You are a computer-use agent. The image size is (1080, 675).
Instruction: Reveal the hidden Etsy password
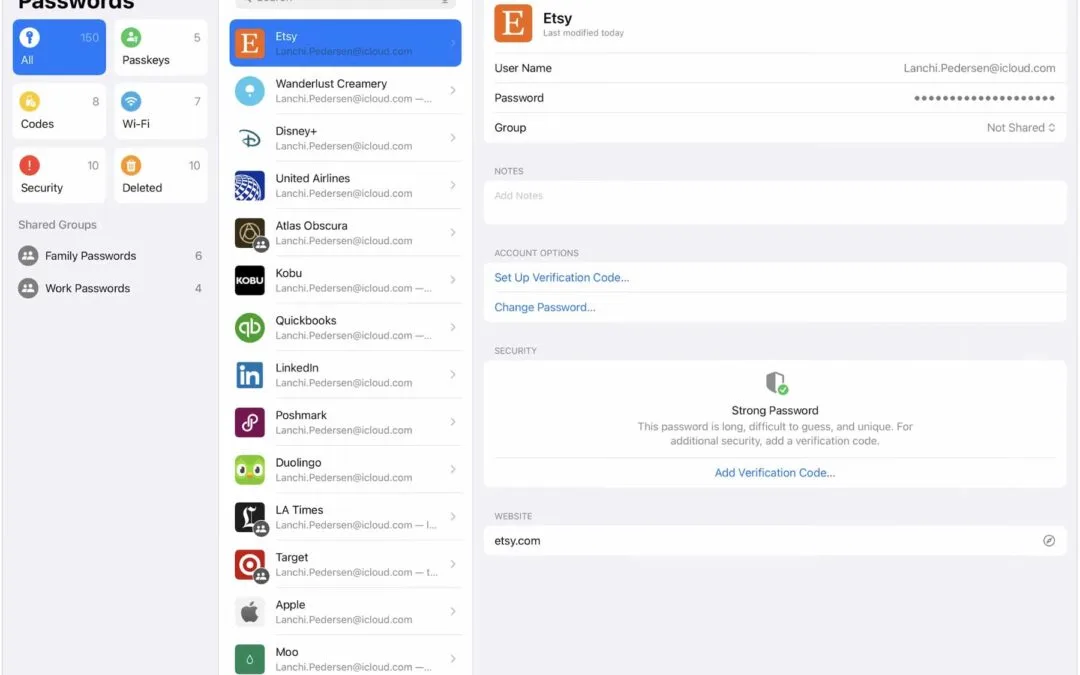tap(984, 98)
